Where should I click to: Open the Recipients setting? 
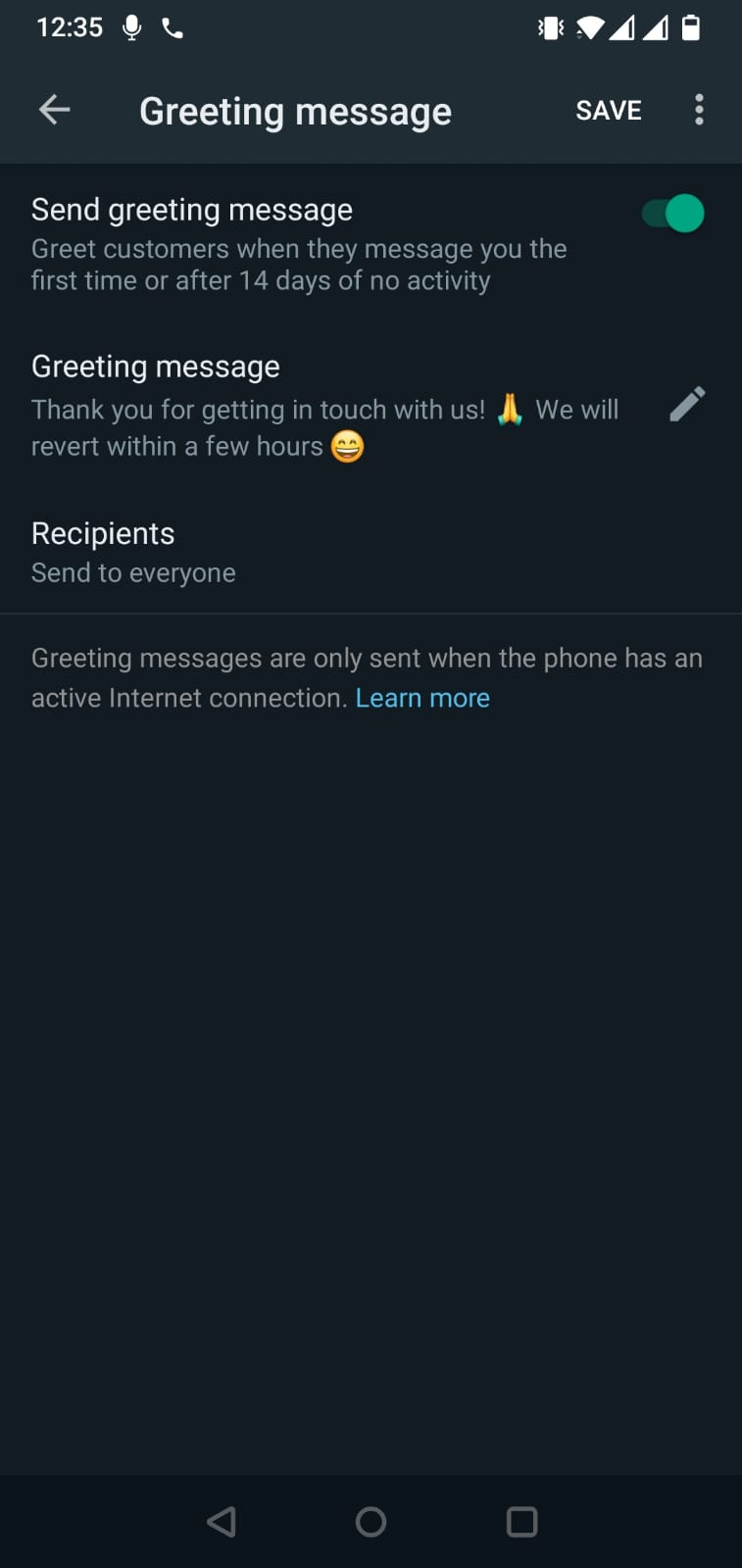(x=371, y=553)
